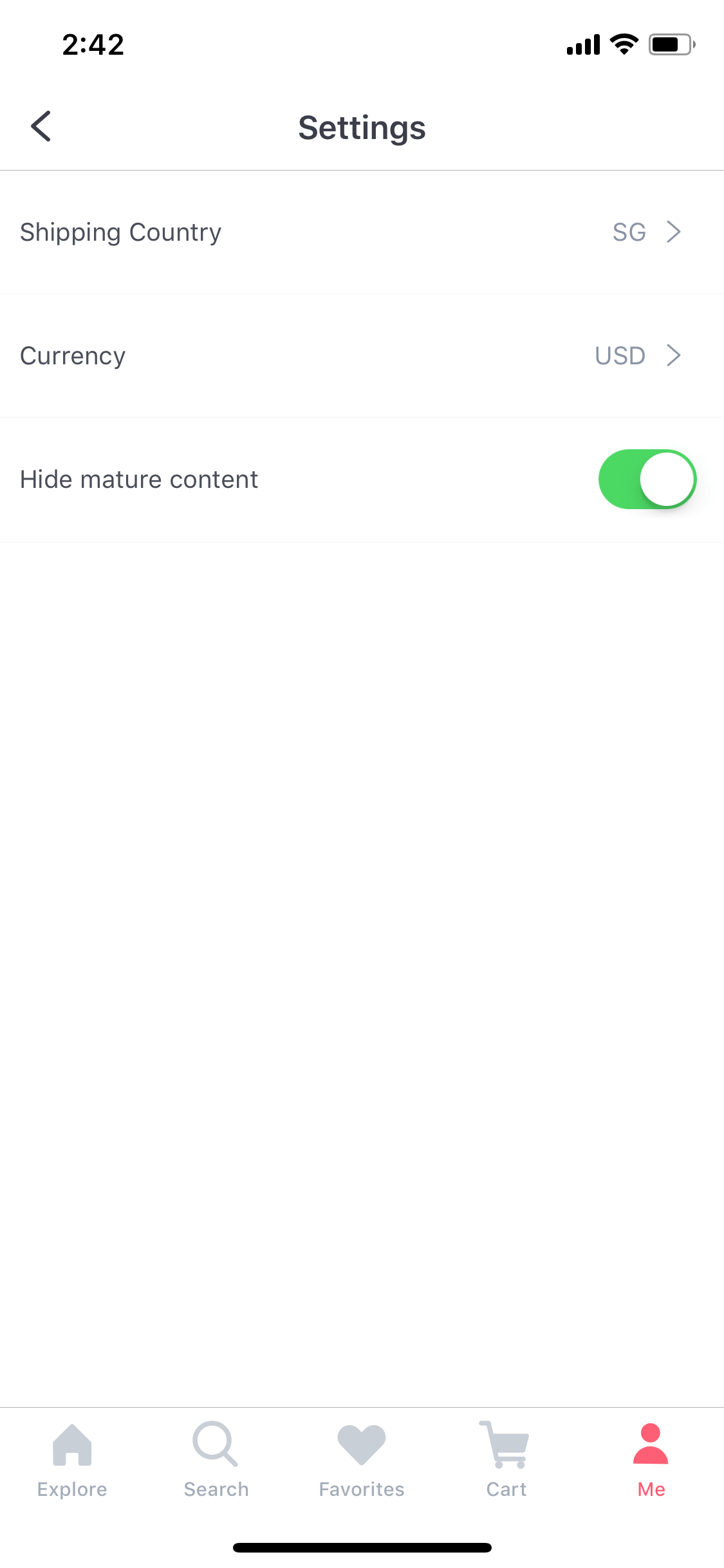The image size is (724, 1568).
Task: View the Cart tab
Action: (x=506, y=1461)
